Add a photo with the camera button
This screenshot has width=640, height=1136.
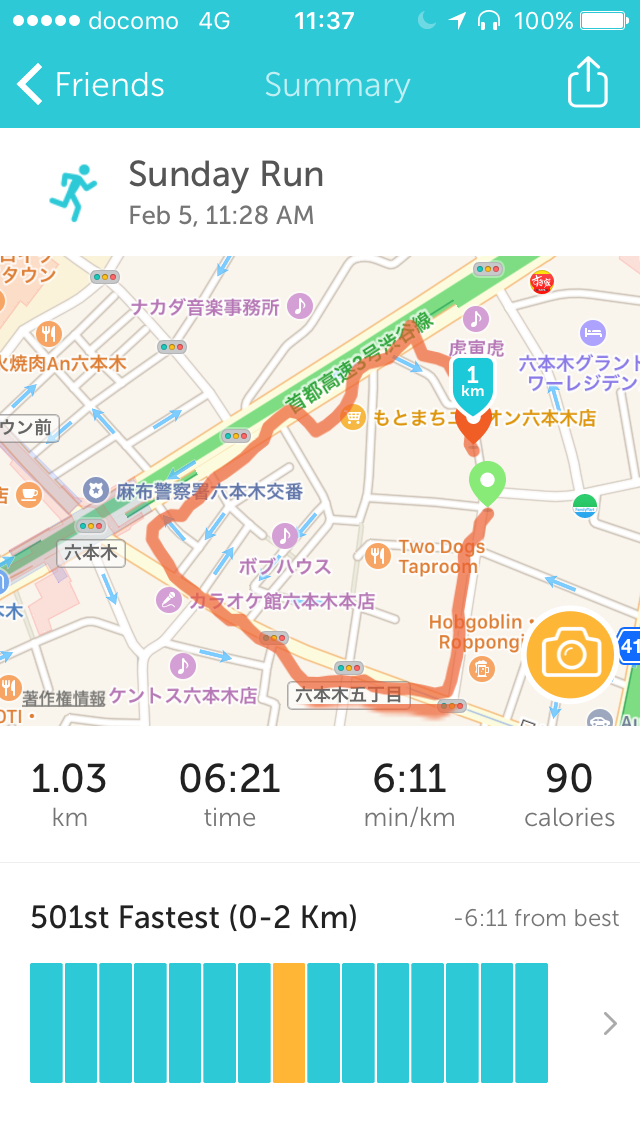[570, 655]
